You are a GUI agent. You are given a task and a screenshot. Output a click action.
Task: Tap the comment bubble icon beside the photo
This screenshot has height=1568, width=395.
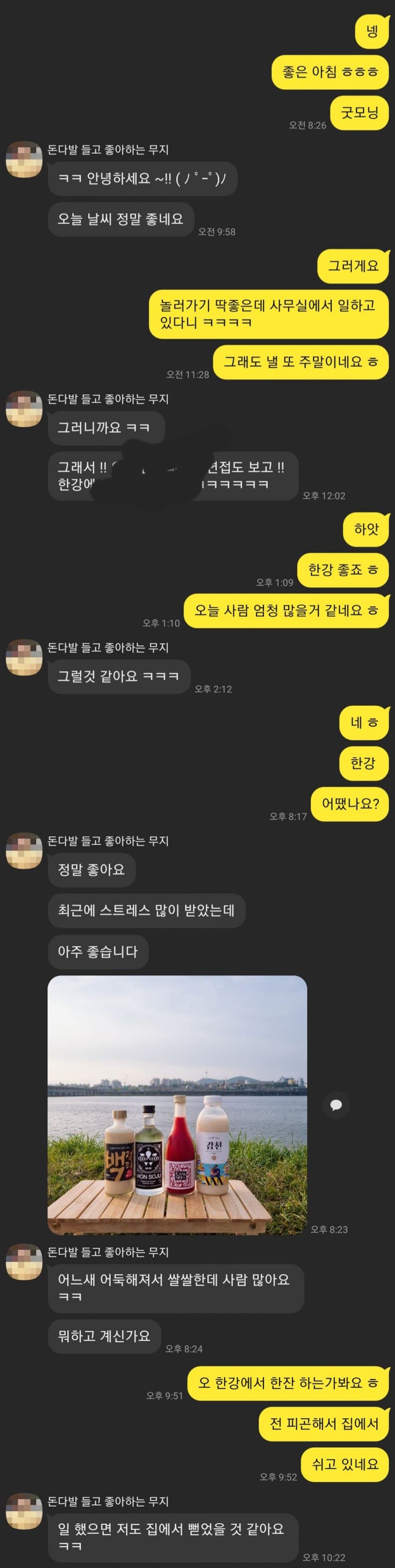tap(336, 1104)
